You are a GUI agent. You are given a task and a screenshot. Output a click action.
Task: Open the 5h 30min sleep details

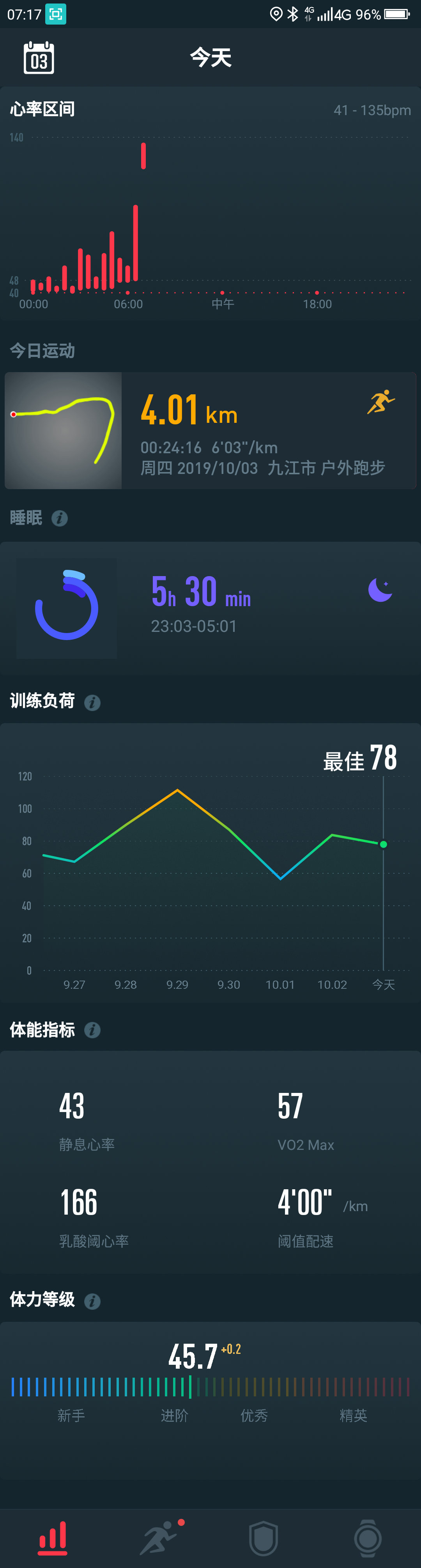210,607
